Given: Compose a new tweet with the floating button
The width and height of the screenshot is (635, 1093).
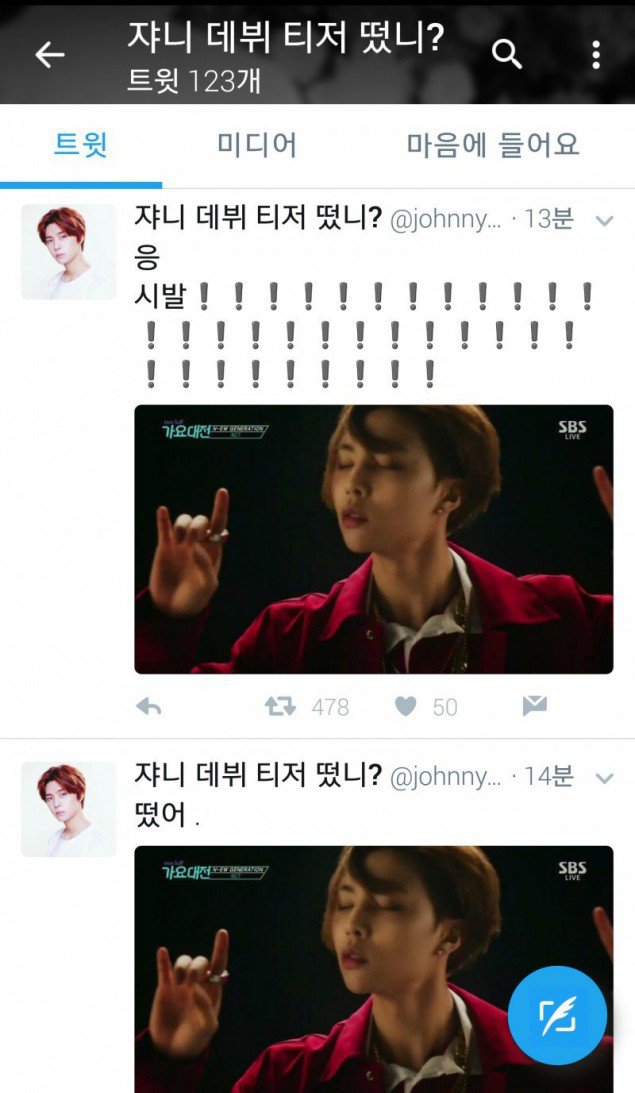Looking at the screenshot, I should (x=557, y=1015).
